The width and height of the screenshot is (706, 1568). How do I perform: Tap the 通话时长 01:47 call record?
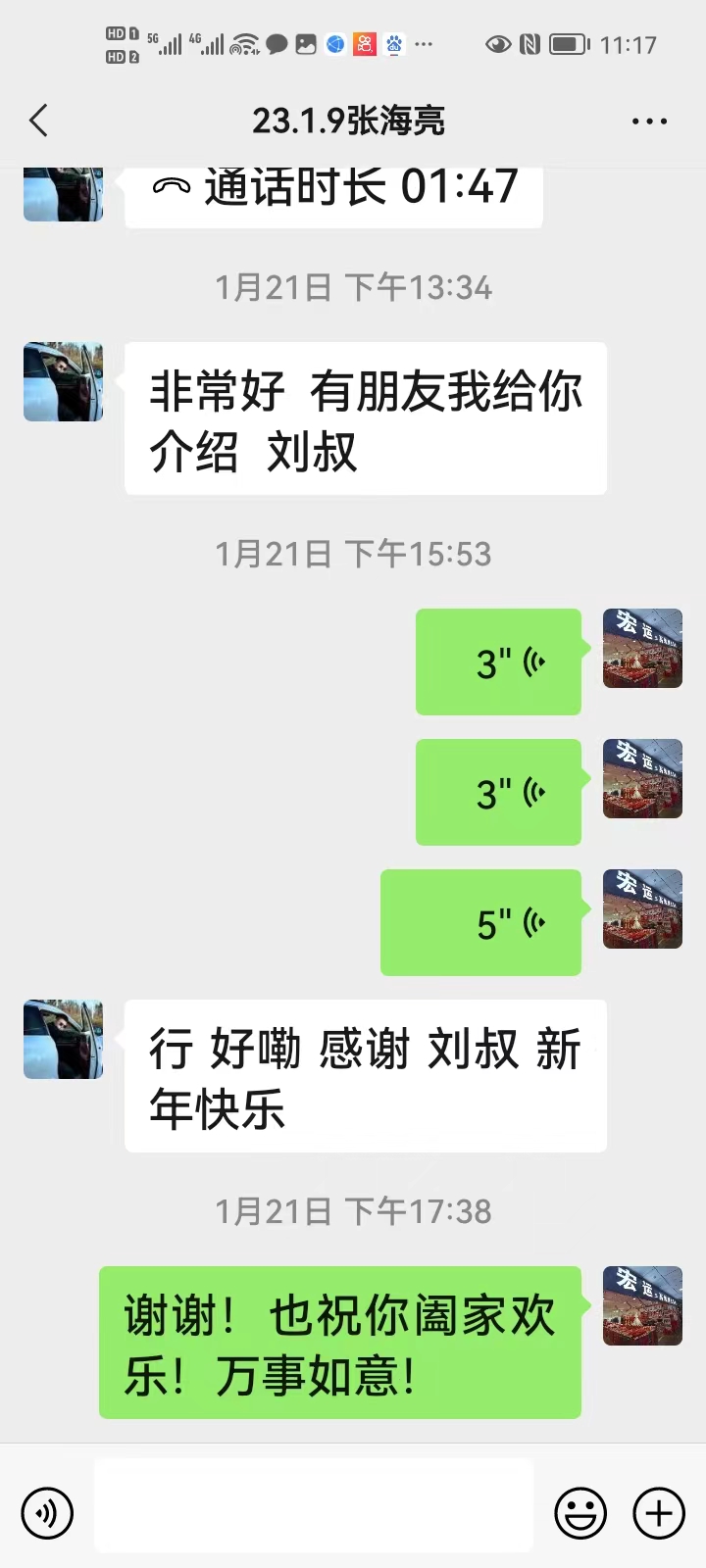(333, 192)
